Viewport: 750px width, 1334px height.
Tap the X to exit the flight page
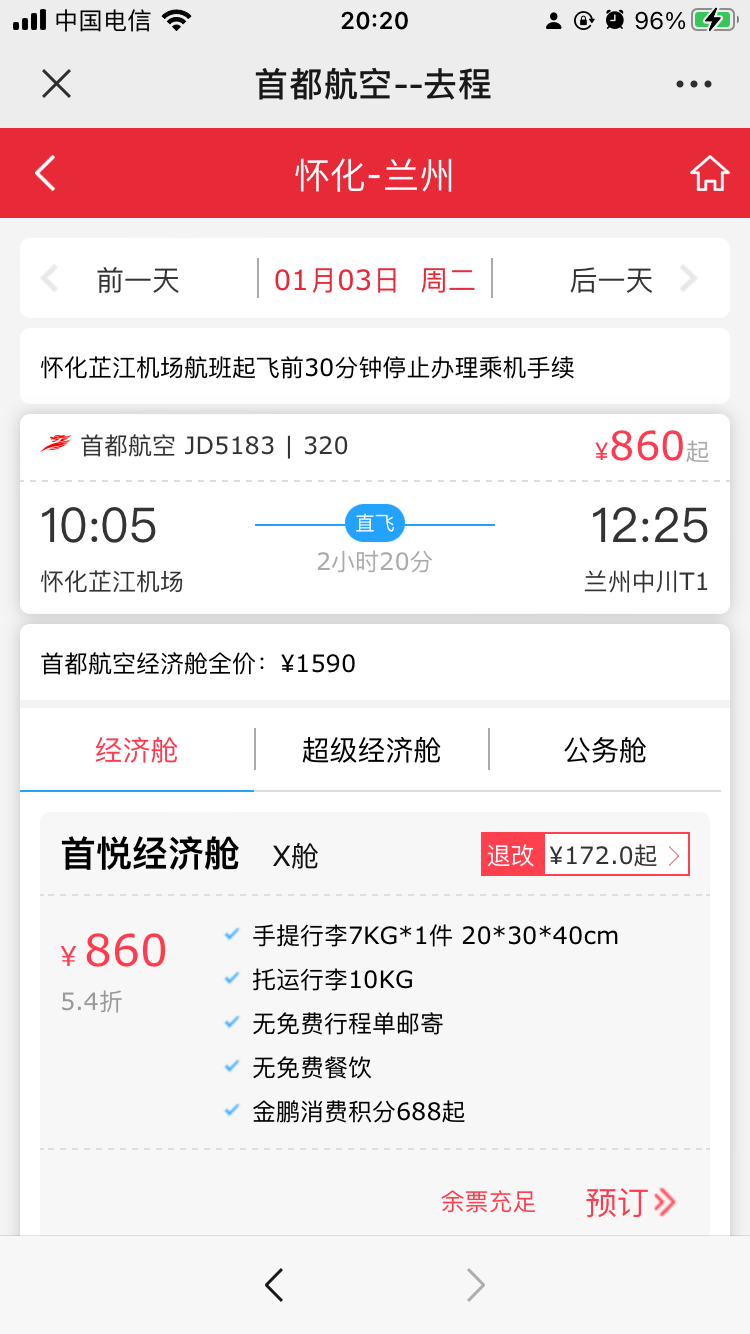click(56, 84)
